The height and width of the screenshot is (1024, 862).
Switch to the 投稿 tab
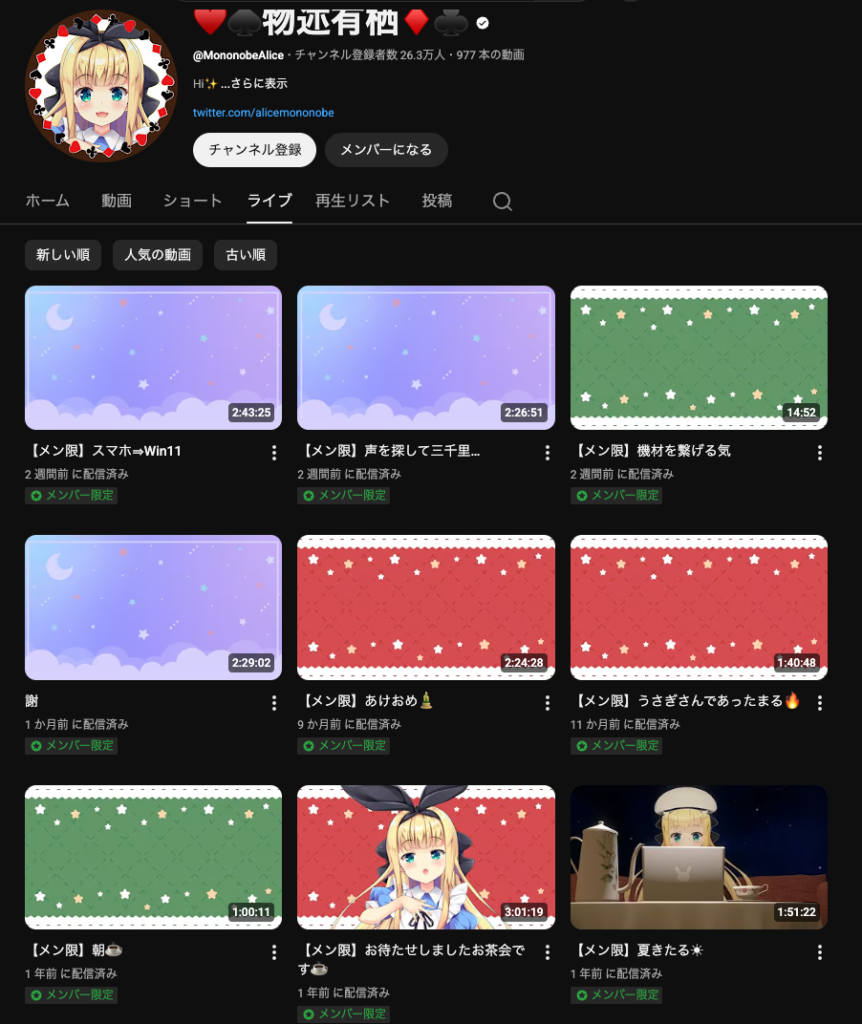(x=437, y=201)
